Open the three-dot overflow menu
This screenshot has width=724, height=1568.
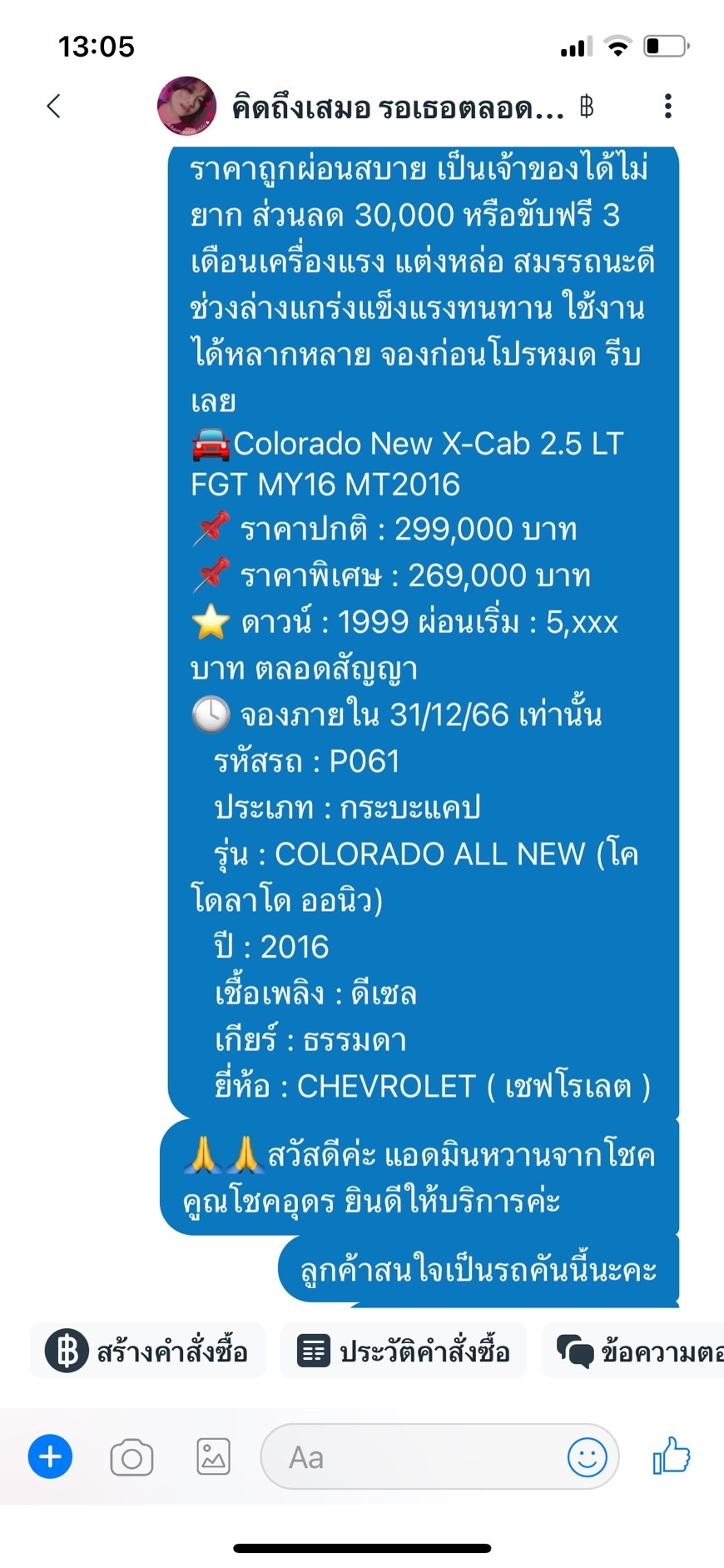[x=667, y=107]
